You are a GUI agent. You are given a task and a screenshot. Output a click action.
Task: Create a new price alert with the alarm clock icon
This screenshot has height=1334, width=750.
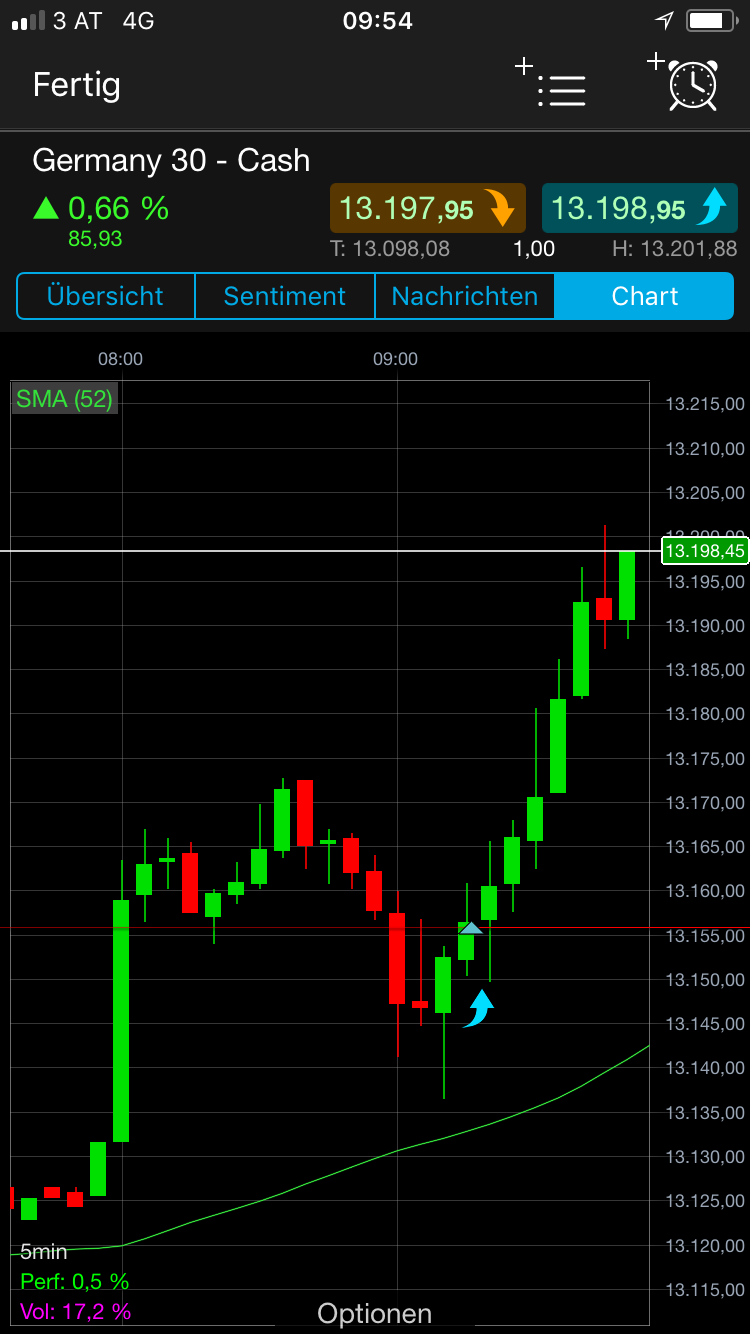point(692,86)
